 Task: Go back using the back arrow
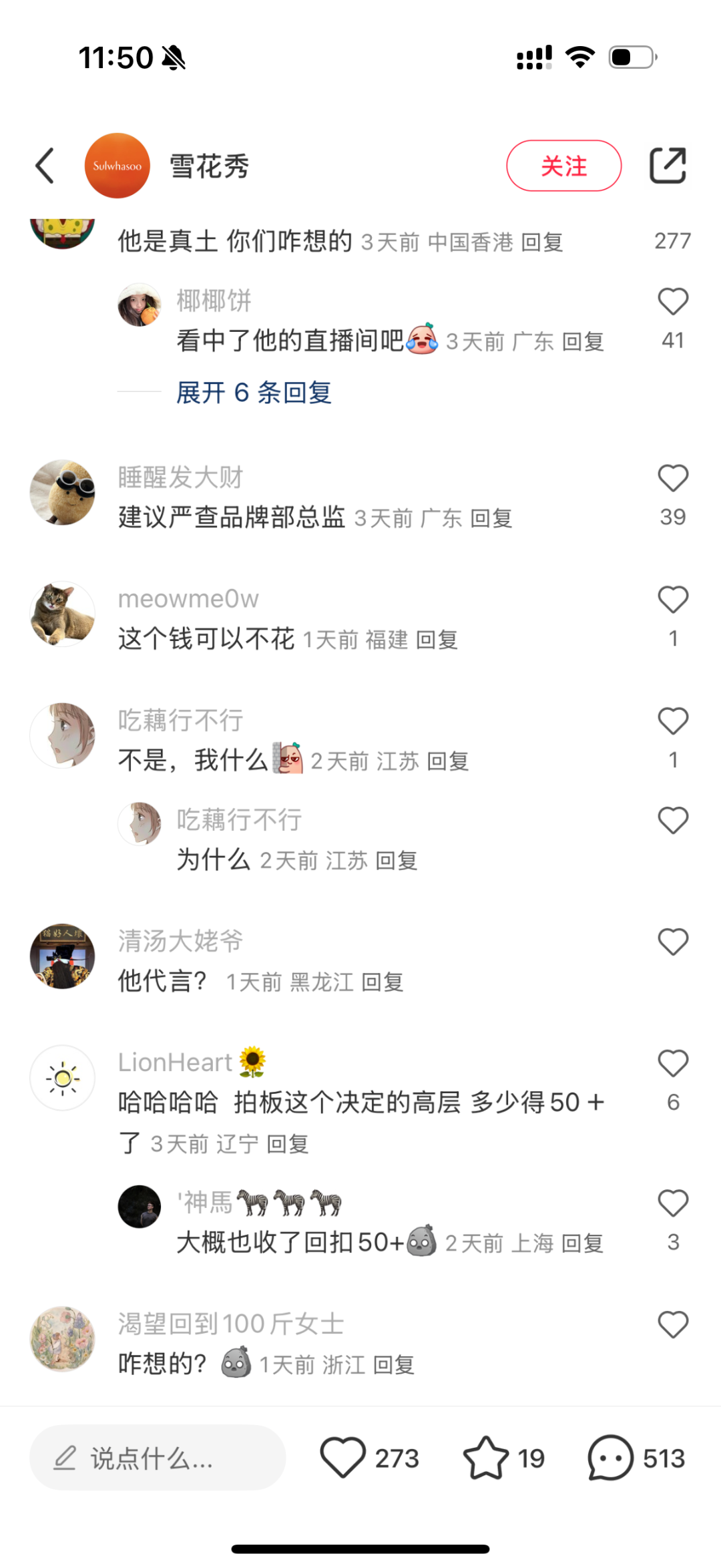tap(45, 166)
